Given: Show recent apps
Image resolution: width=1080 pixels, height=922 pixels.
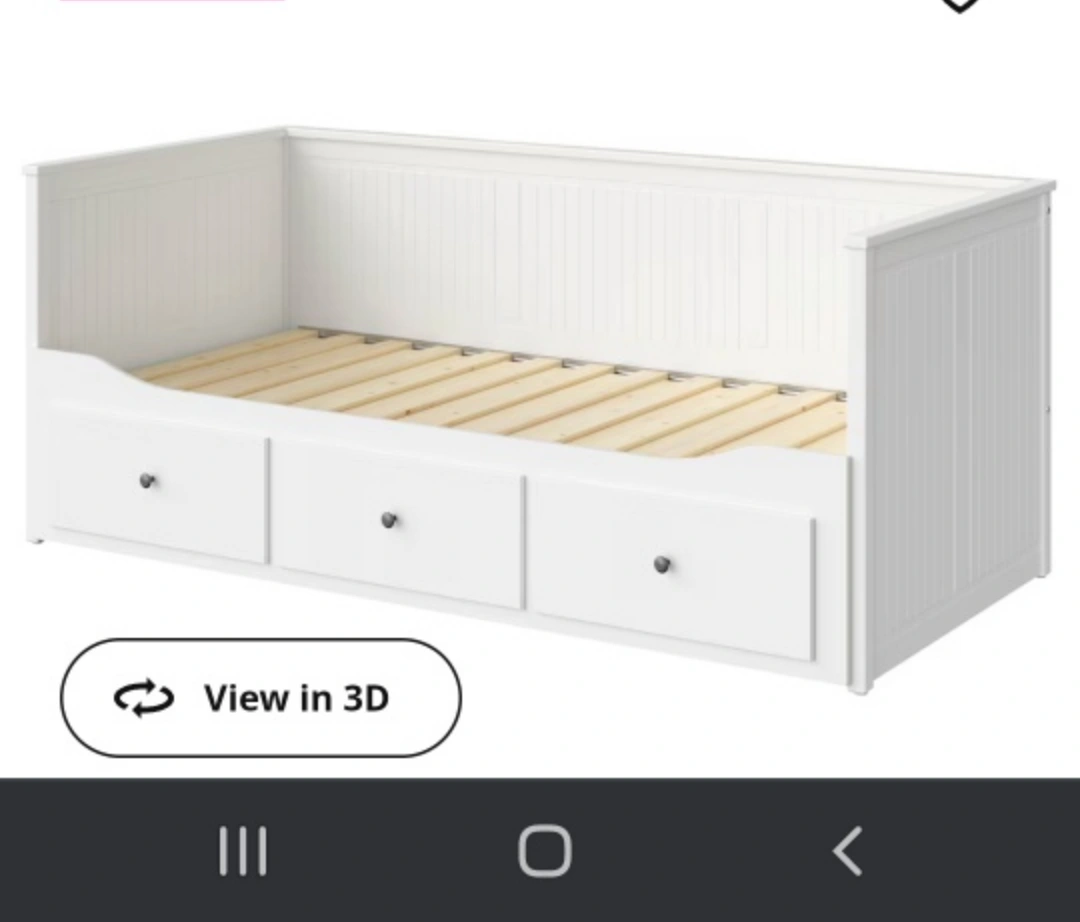Looking at the screenshot, I should 243,852.
